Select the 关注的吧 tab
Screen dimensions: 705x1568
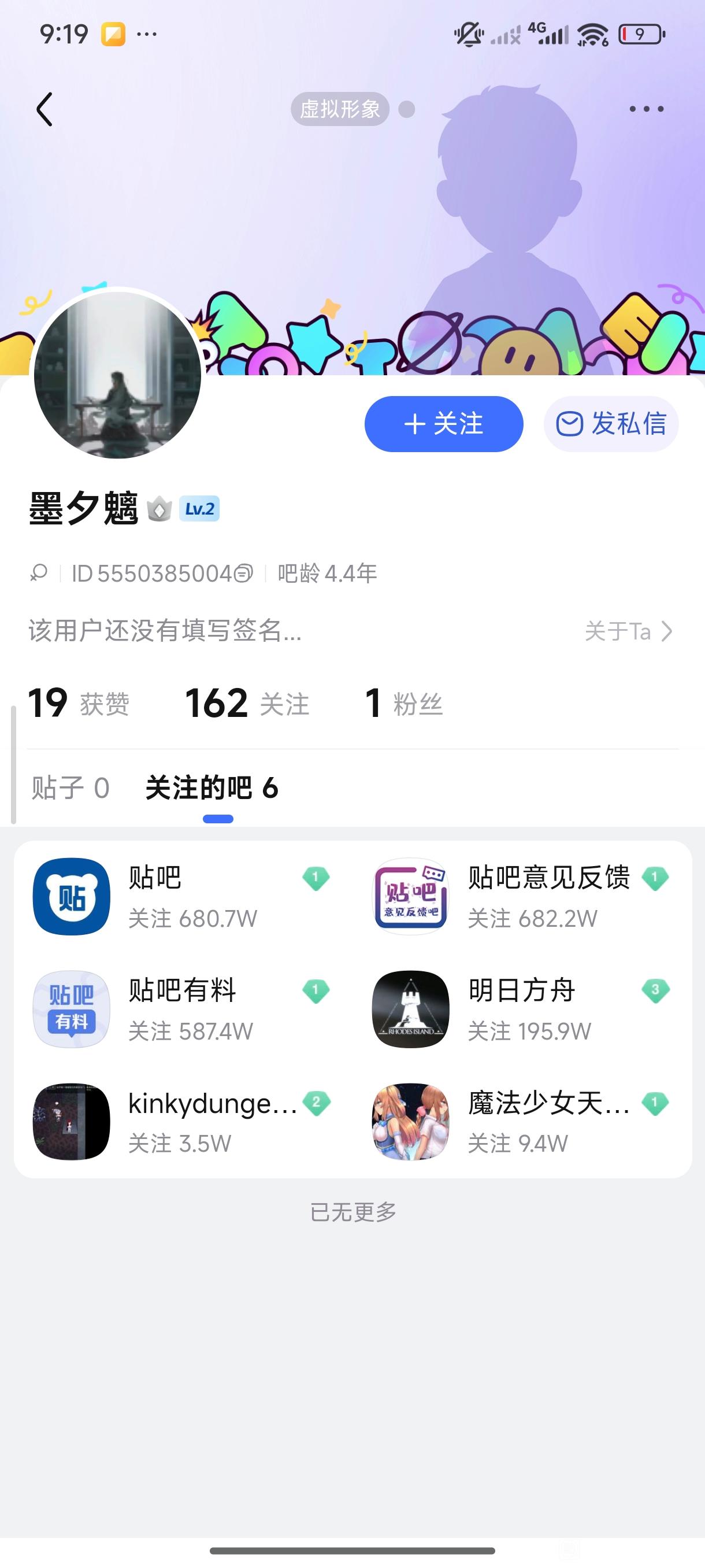(x=211, y=787)
